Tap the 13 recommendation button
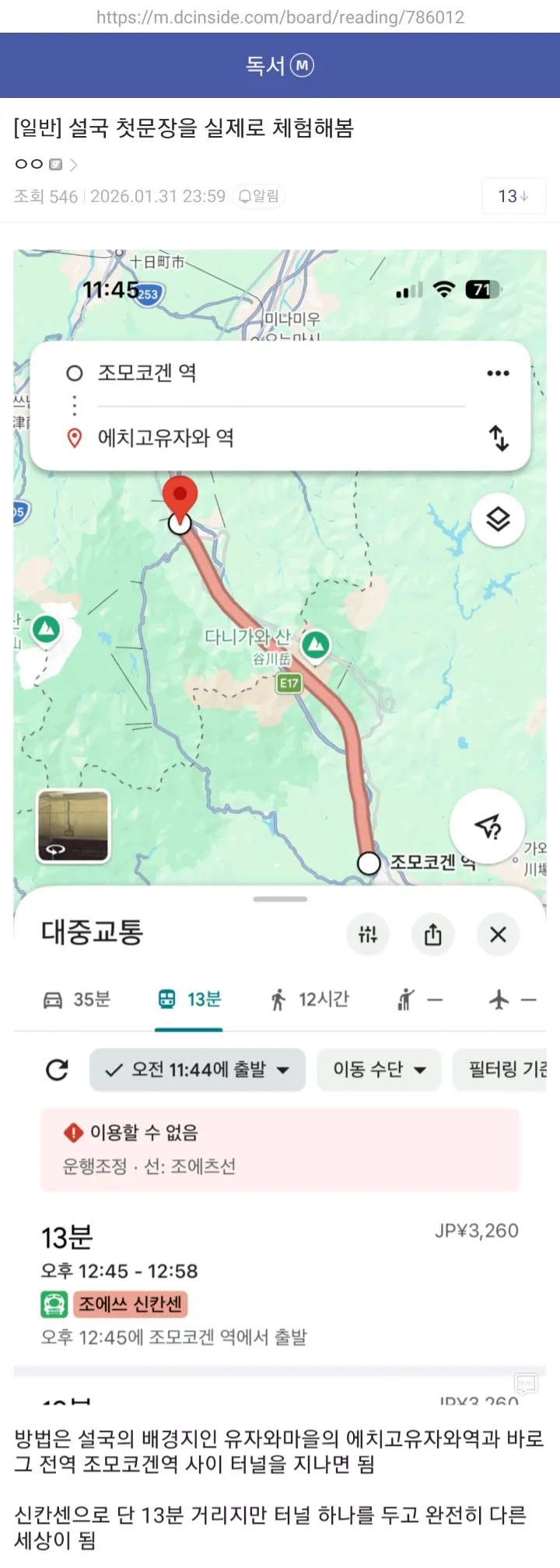The width and height of the screenshot is (560, 1568). tap(513, 196)
